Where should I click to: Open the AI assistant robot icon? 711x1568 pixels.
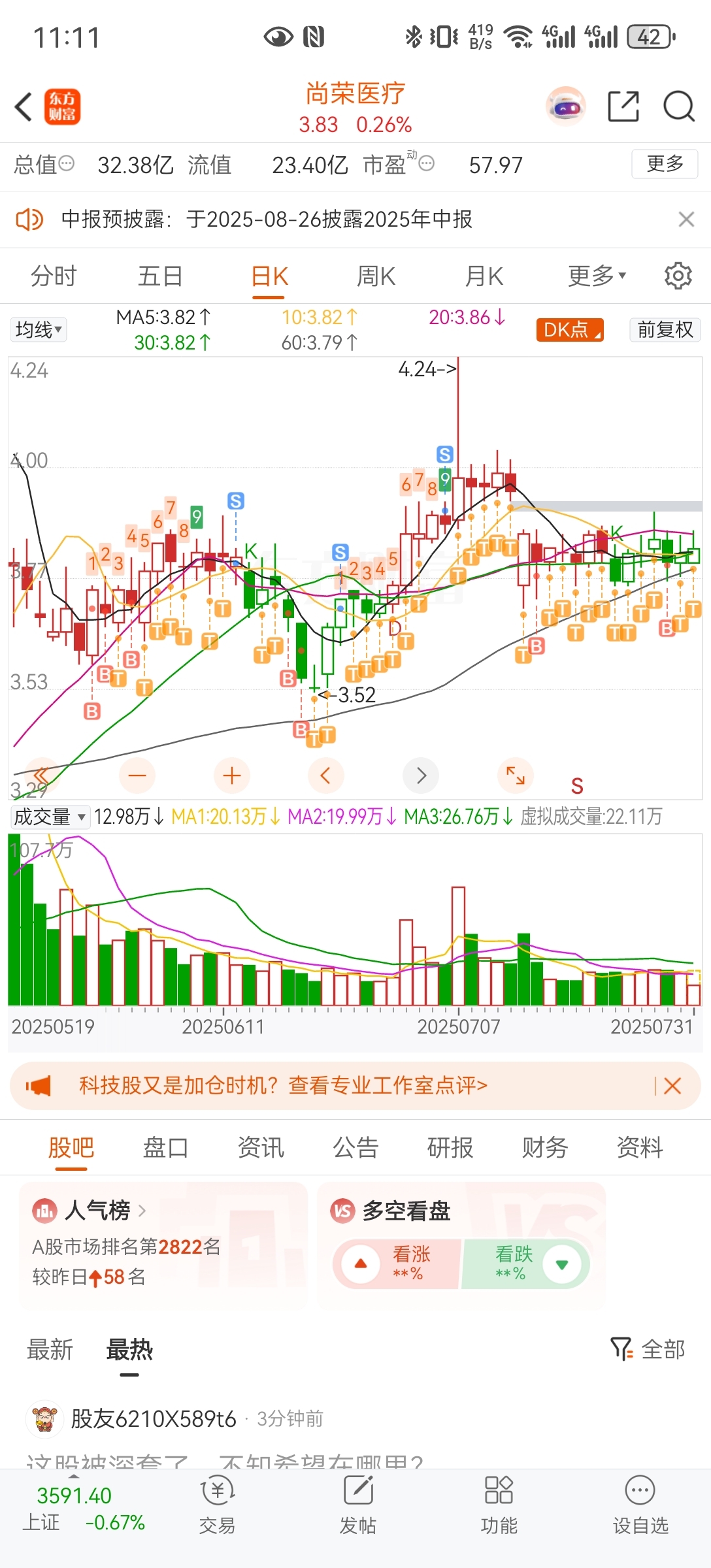(x=566, y=106)
